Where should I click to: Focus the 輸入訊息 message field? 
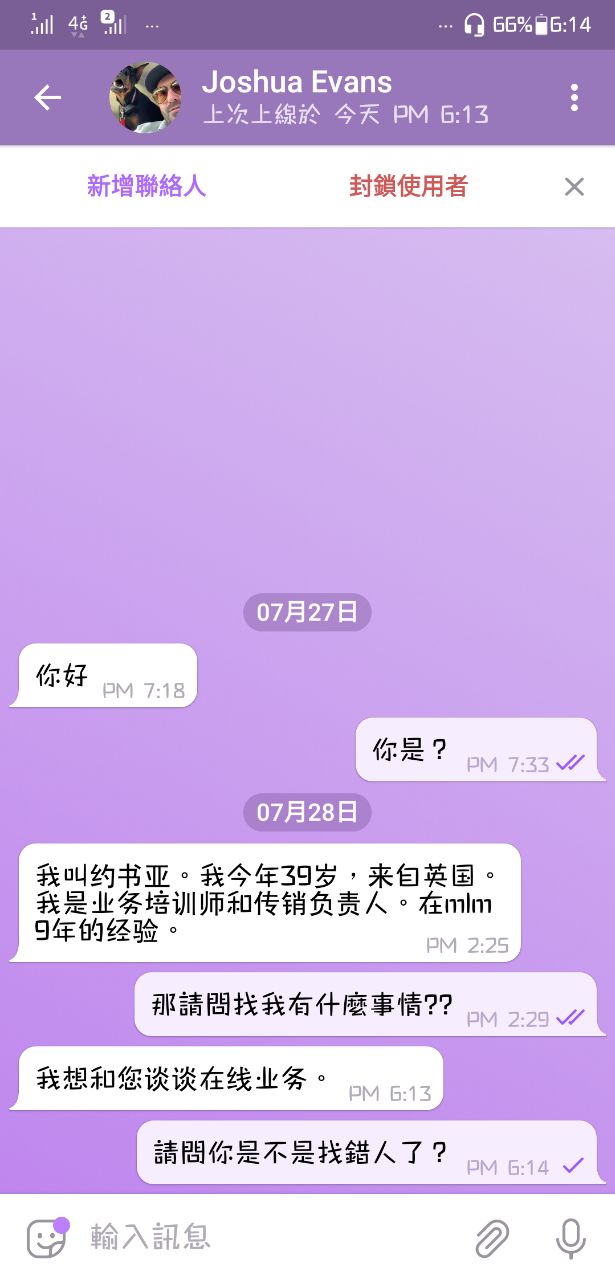(270, 1238)
